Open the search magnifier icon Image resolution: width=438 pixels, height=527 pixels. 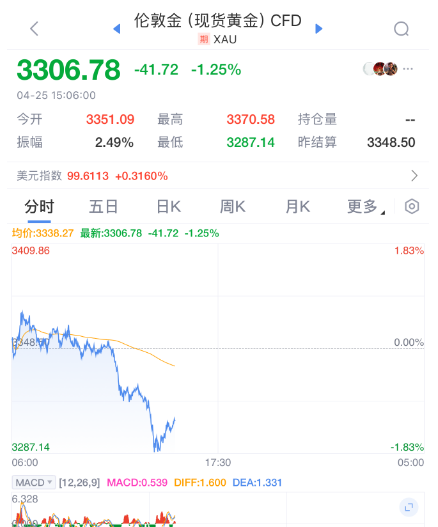[x=401, y=29]
